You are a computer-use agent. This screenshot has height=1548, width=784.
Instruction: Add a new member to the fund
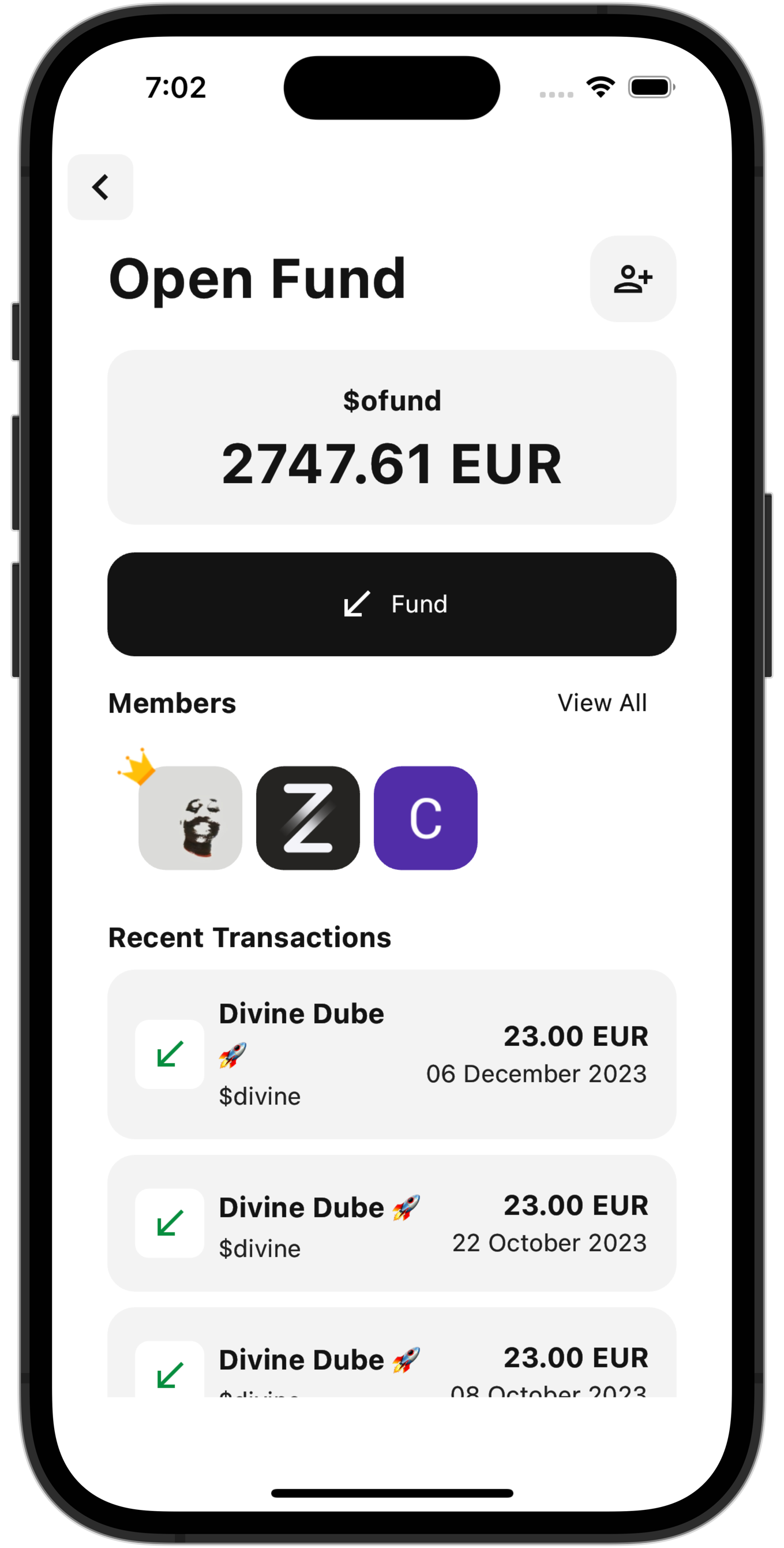633,279
